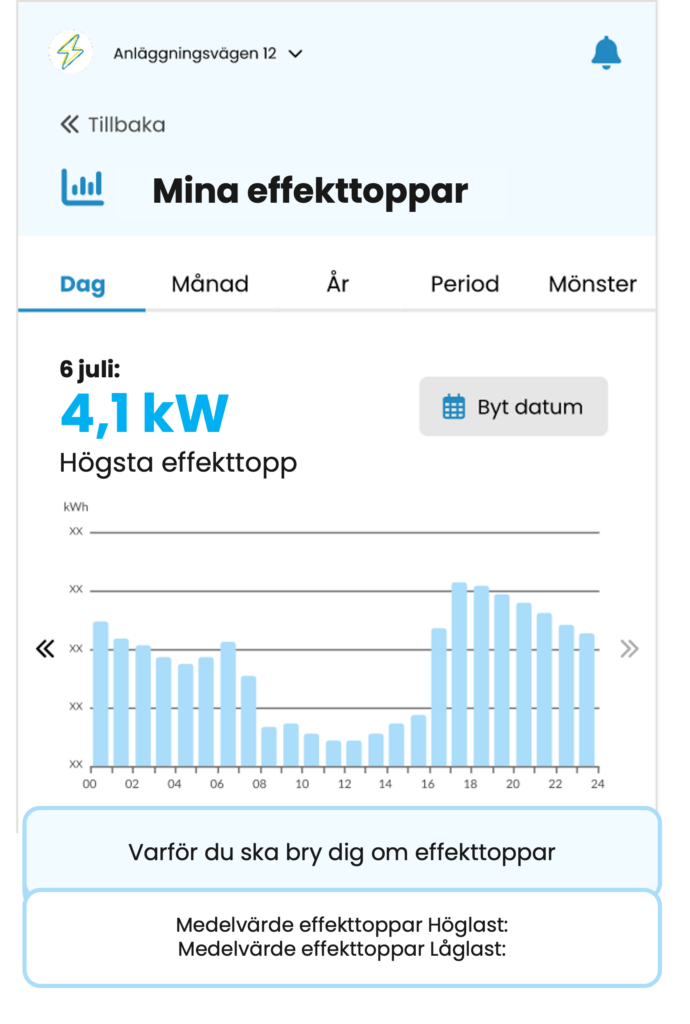The image size is (690, 1024).
Task: Show previous day with left double arrow
Action: point(45,649)
